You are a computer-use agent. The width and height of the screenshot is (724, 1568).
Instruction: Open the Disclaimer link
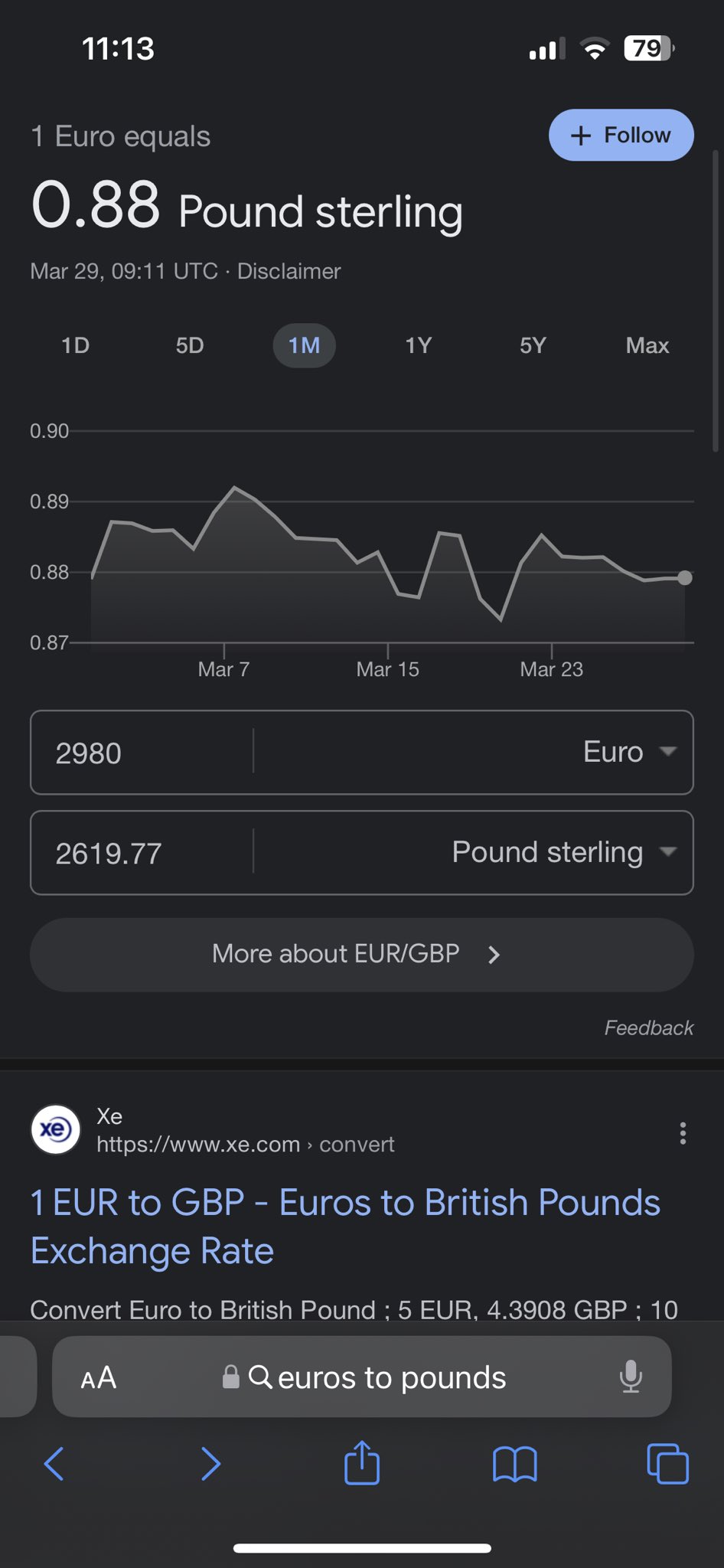(289, 271)
